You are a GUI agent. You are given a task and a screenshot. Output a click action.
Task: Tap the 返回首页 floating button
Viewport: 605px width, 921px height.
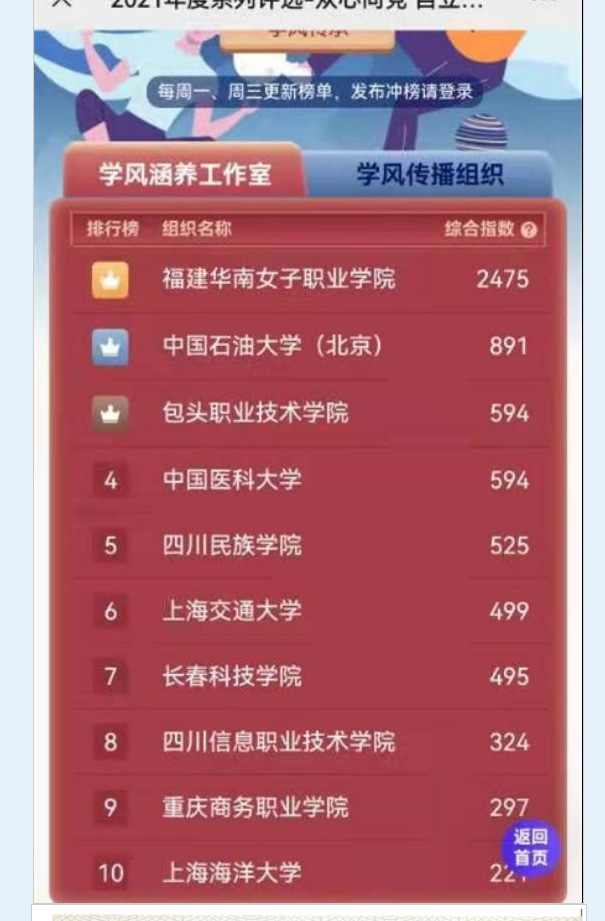coord(530,848)
